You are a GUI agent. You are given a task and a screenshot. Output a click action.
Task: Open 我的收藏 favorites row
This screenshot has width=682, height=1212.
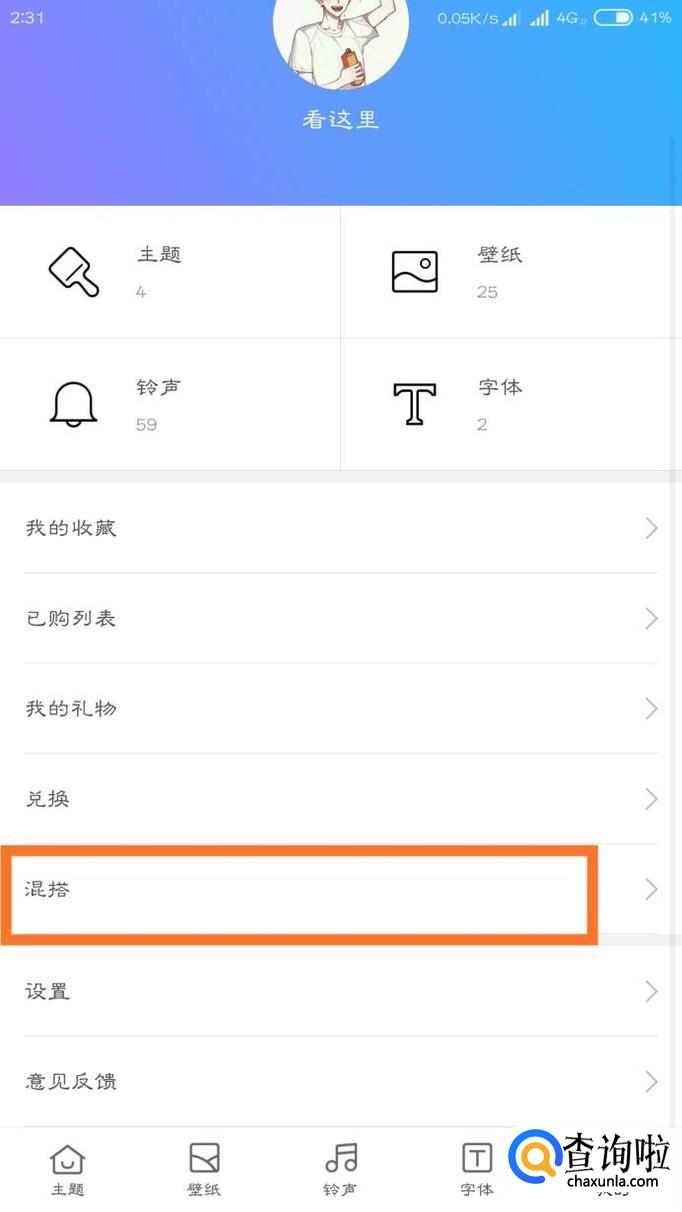340,528
